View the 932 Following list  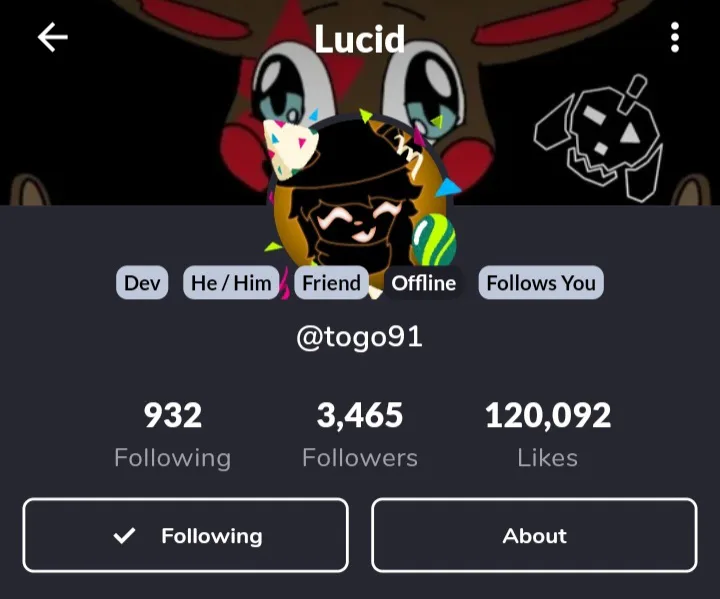173,435
